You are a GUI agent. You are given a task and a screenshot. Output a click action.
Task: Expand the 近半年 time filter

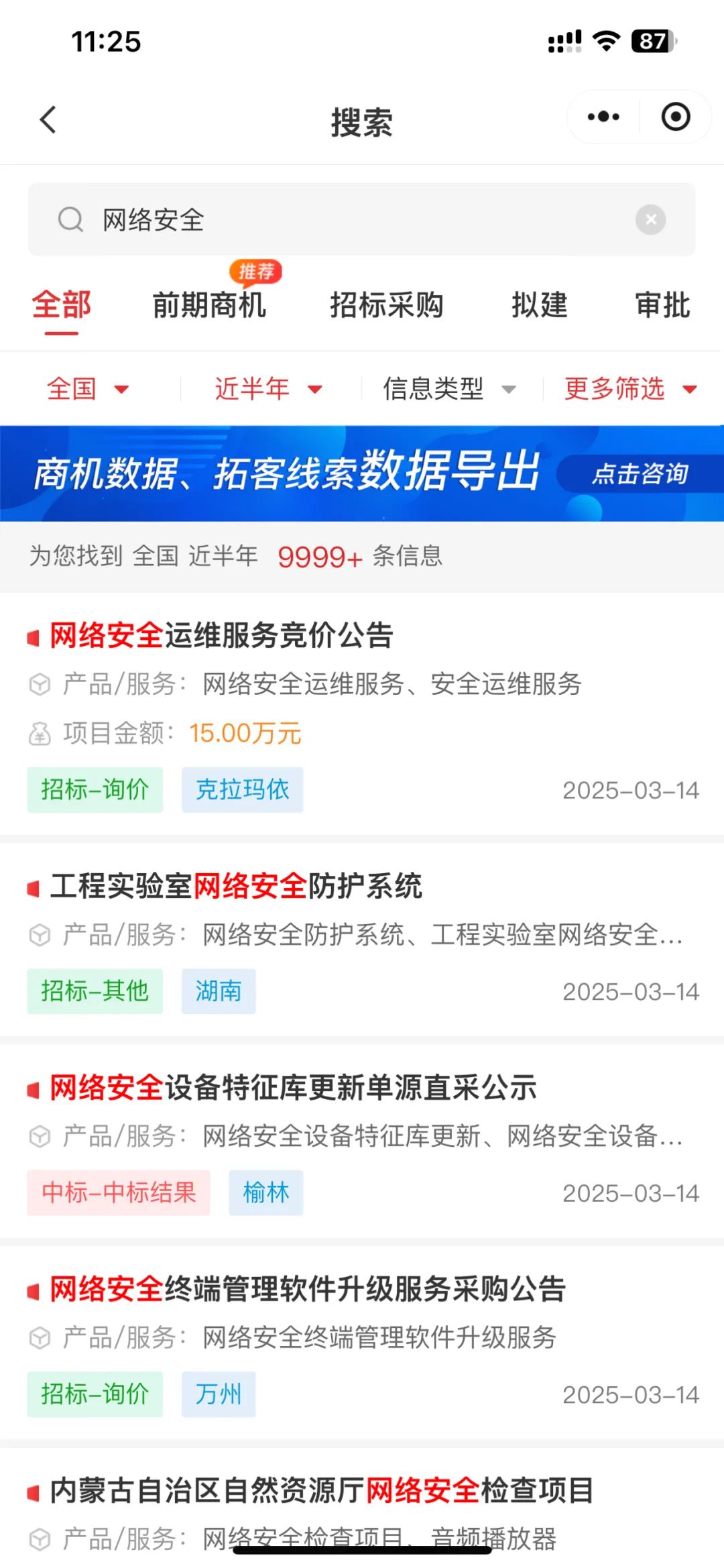click(x=268, y=388)
